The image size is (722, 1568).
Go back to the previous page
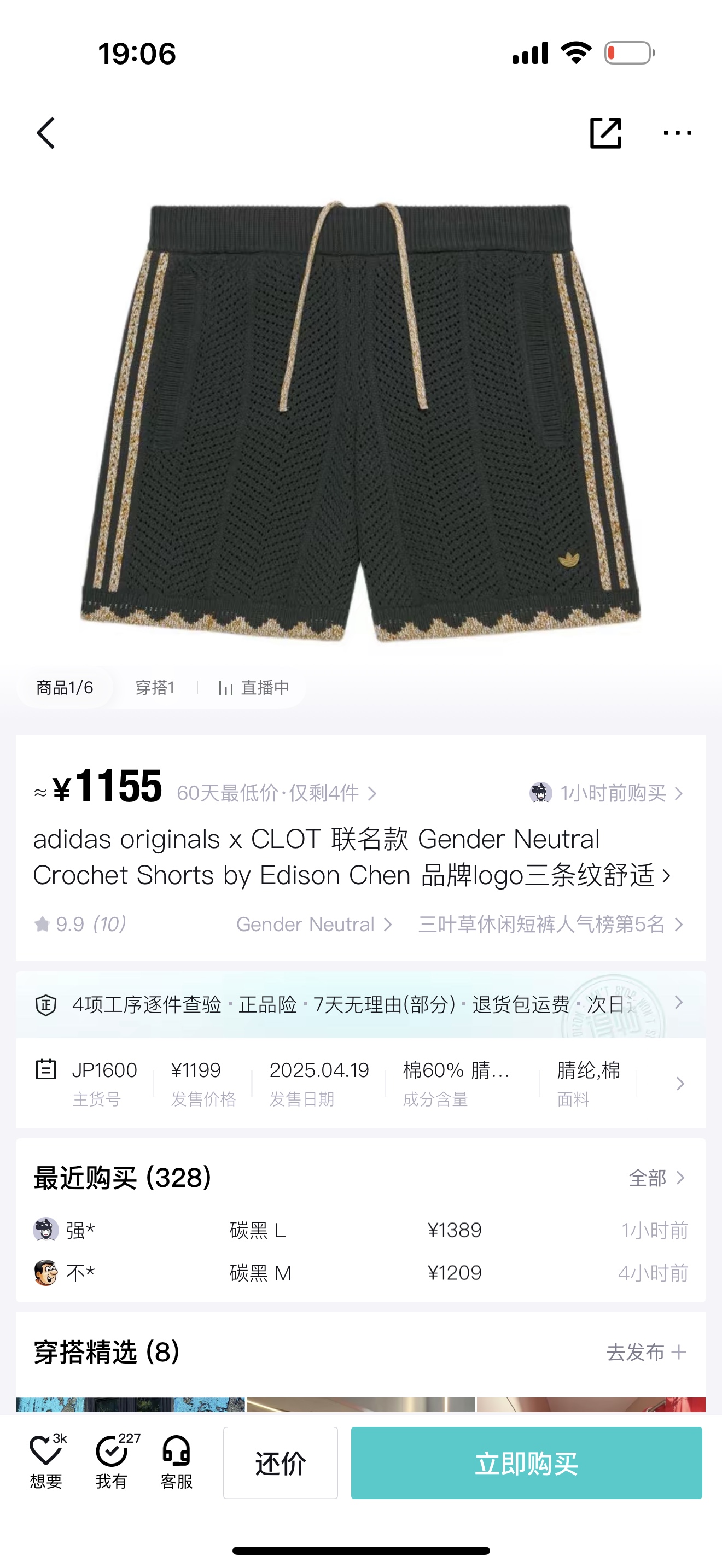point(46,133)
